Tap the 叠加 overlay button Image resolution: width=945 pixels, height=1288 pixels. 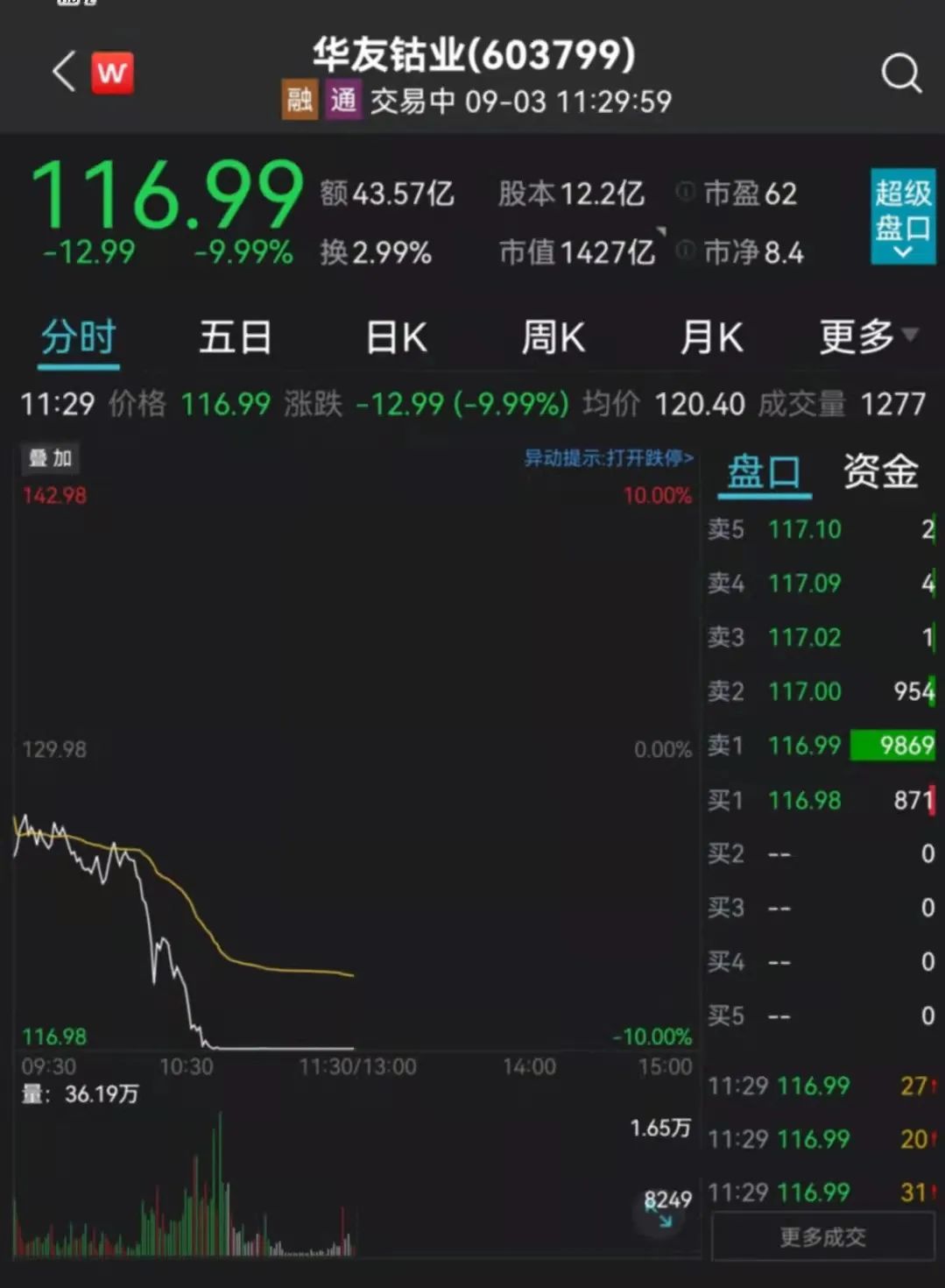click(50, 458)
